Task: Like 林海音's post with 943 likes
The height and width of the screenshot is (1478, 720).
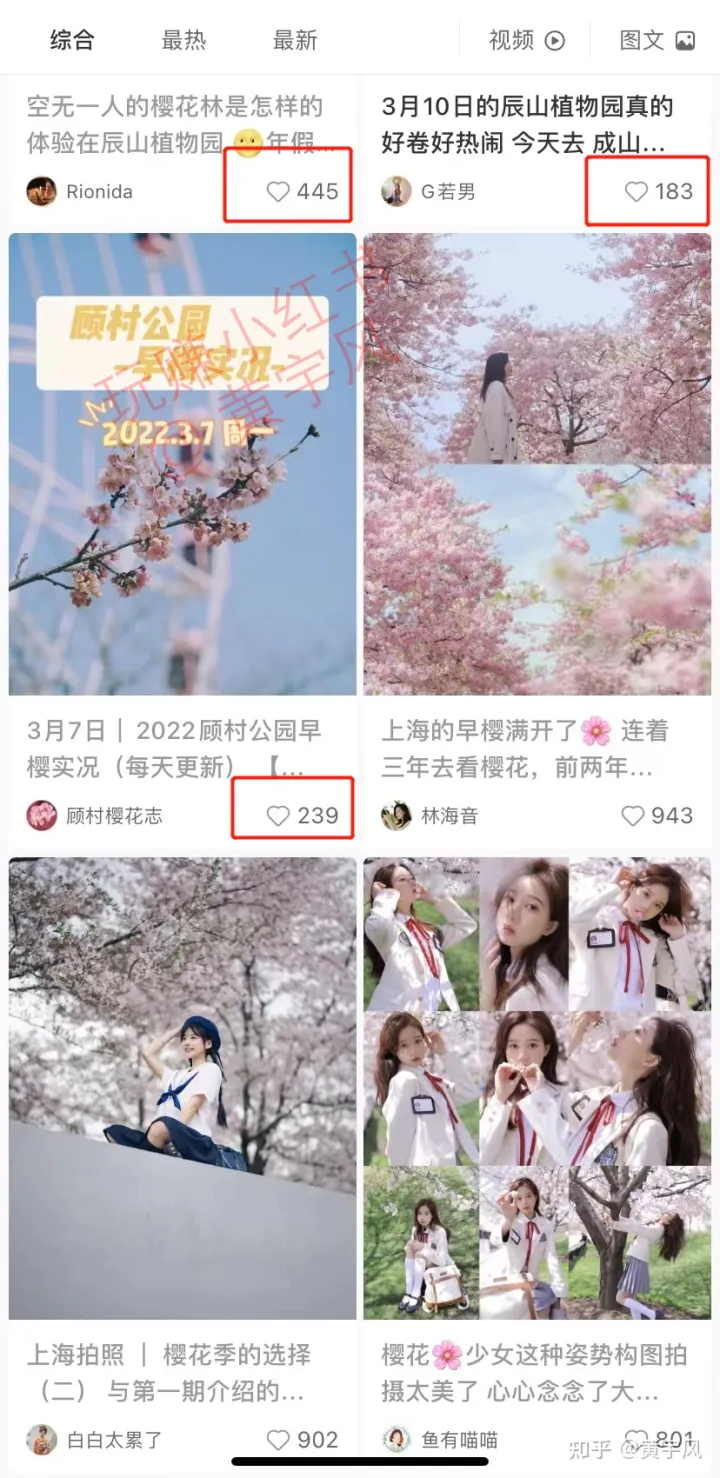Action: 633,816
